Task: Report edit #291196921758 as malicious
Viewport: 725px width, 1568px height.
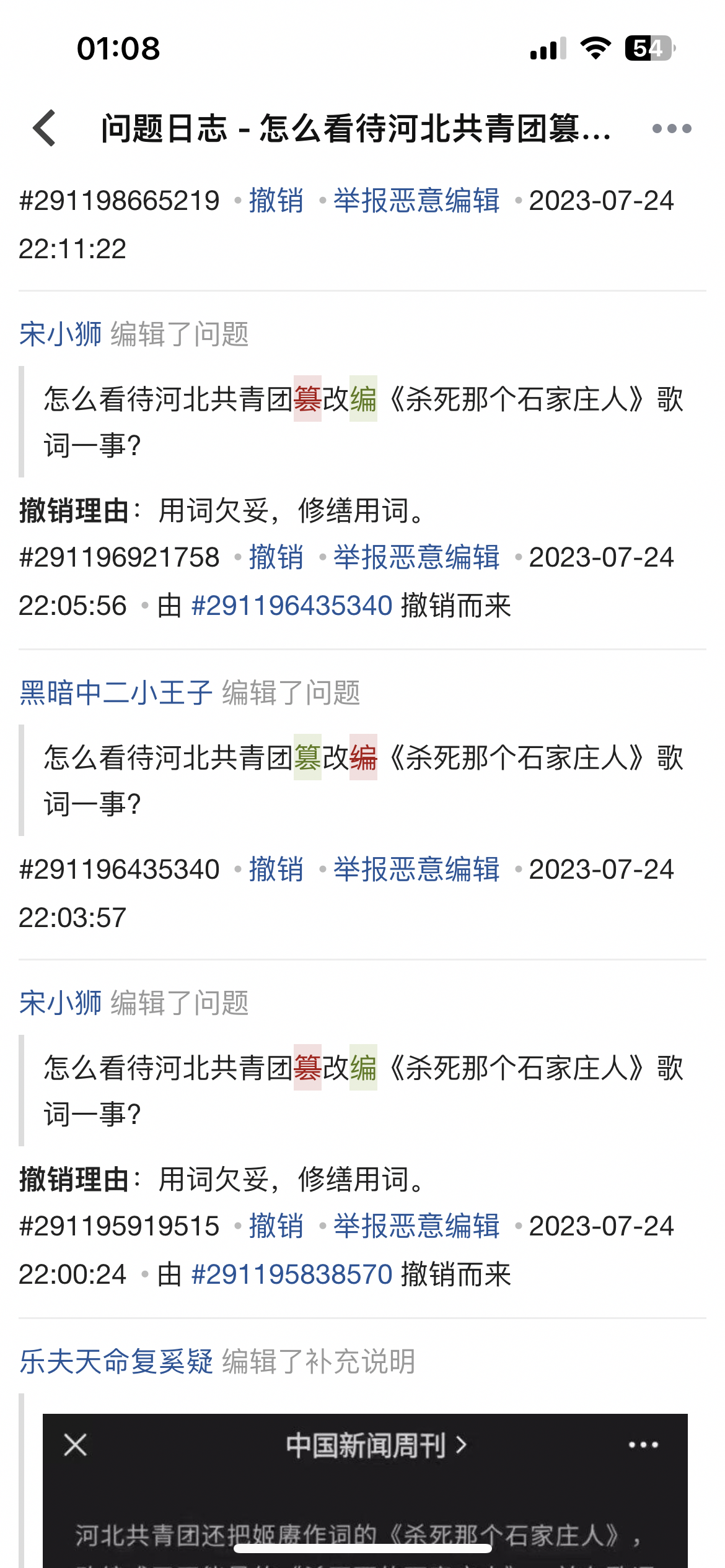Action: tap(416, 557)
